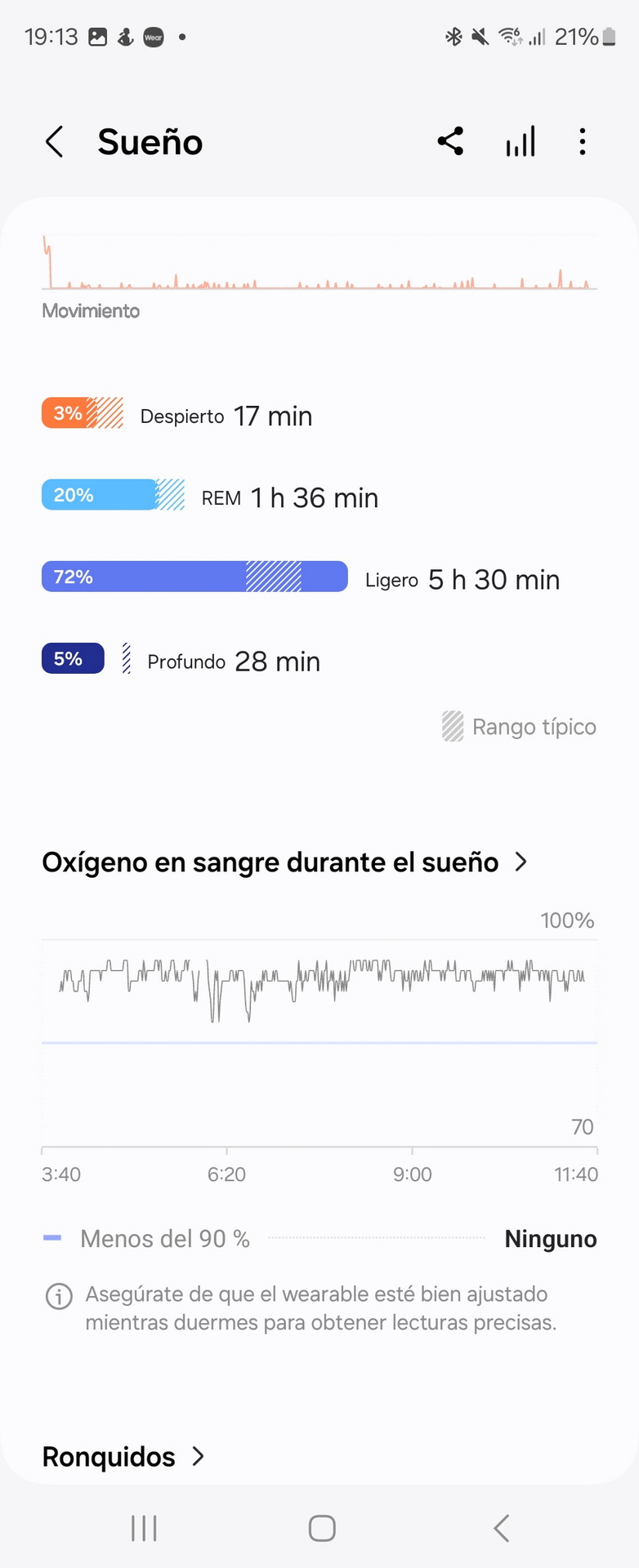Go back from the Sueño screen
Screen dimensions: 639x1568
point(55,142)
